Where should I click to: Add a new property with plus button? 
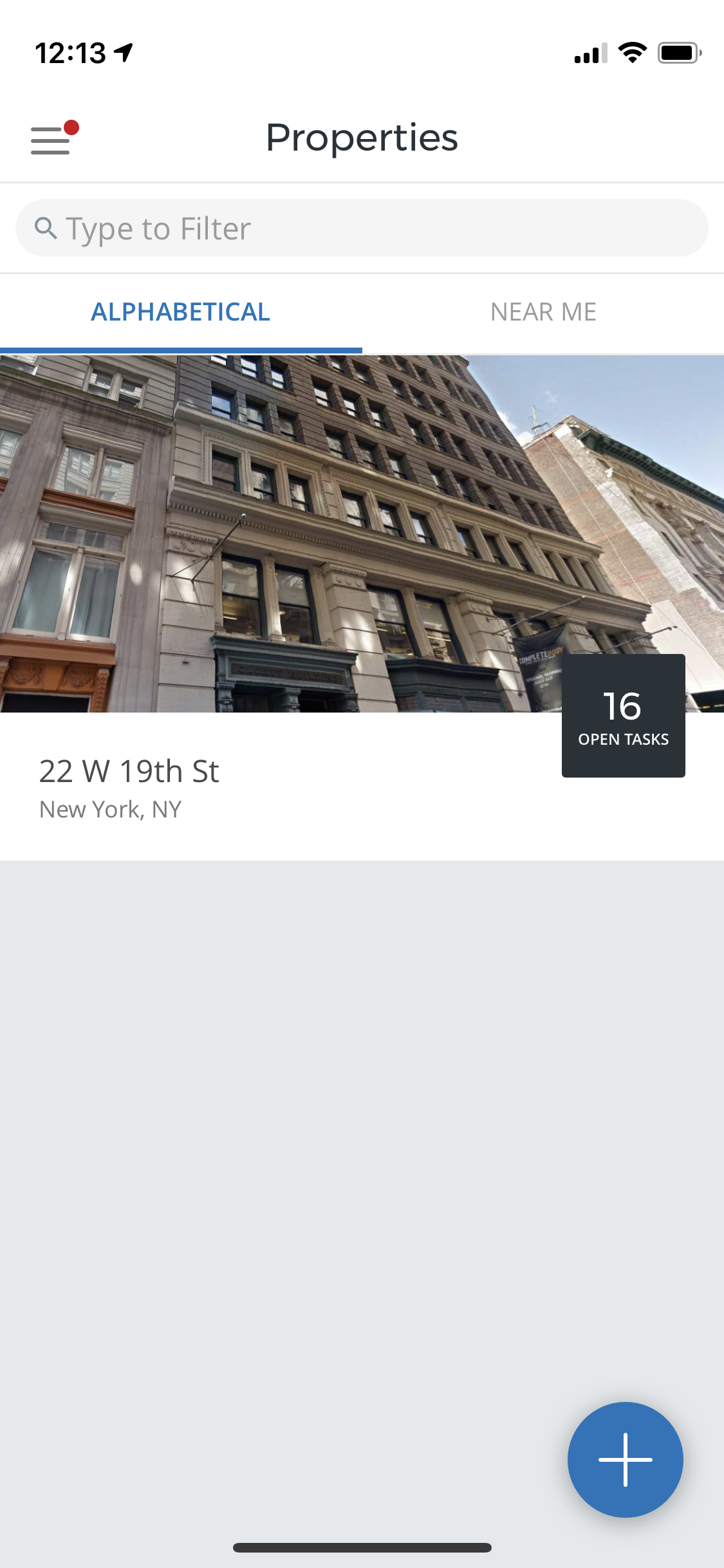pos(625,1459)
